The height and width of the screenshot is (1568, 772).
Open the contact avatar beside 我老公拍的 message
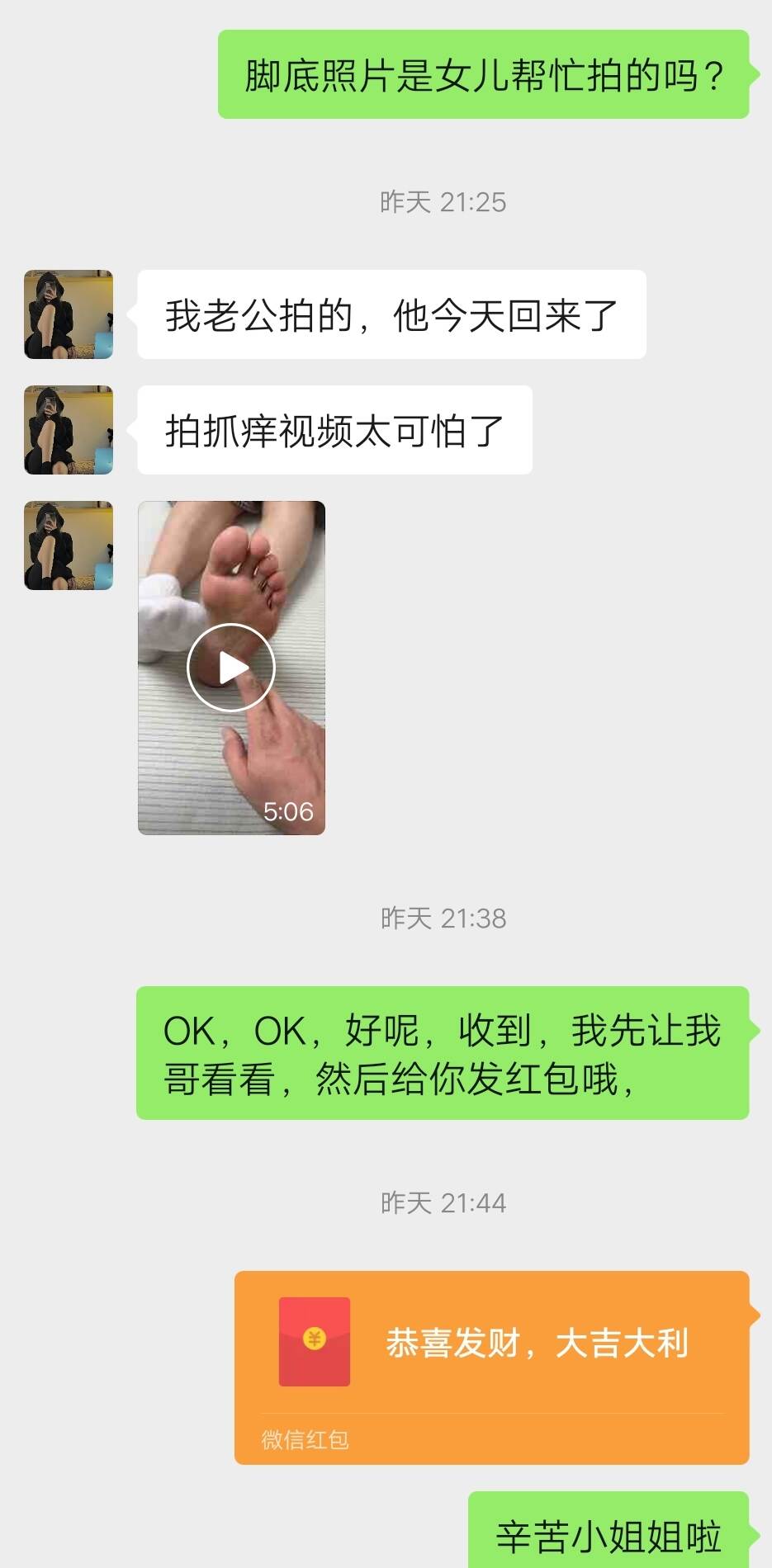pyautogui.click(x=69, y=314)
